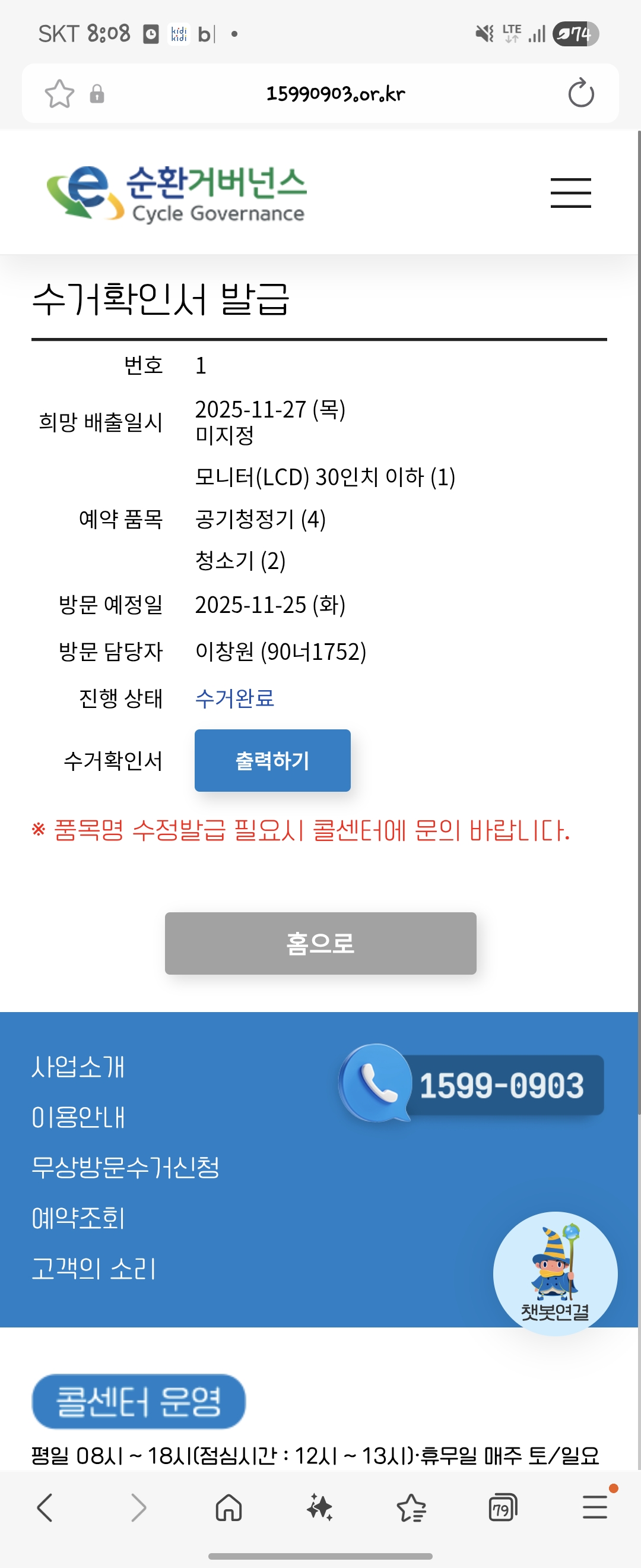Open the 챗봇연결 chatbot bubble

tap(554, 1273)
